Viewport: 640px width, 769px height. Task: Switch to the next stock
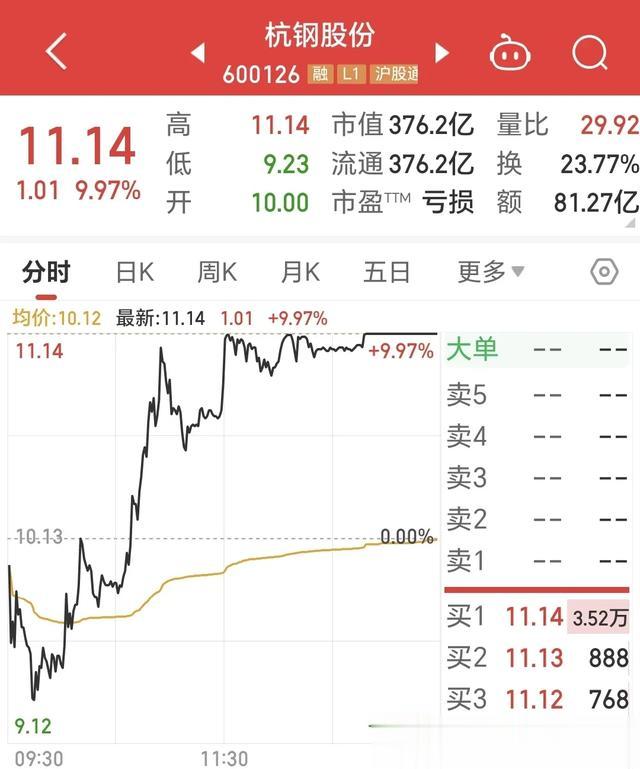[x=442, y=52]
